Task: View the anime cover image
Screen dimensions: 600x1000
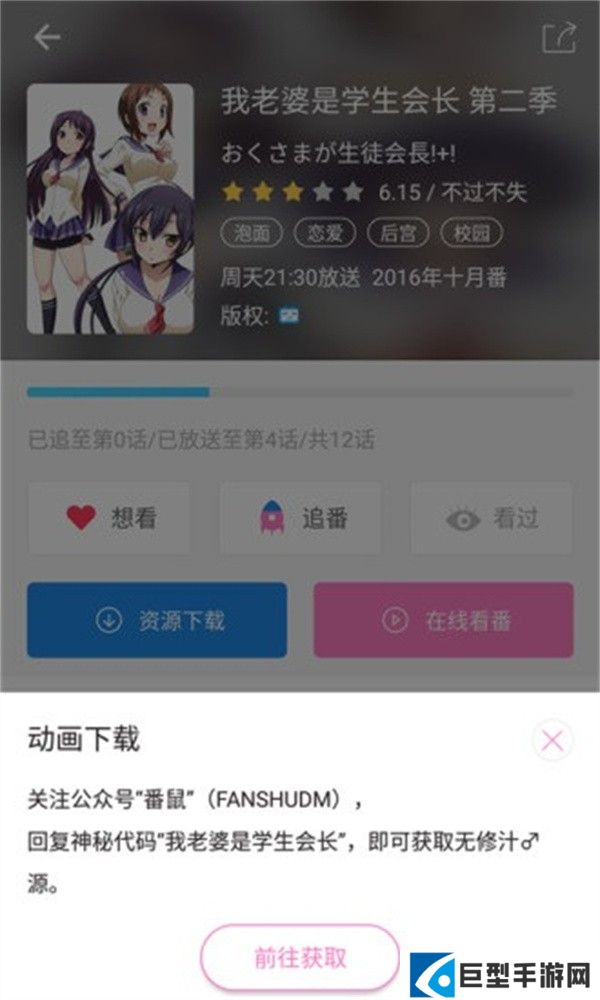Action: (110, 208)
